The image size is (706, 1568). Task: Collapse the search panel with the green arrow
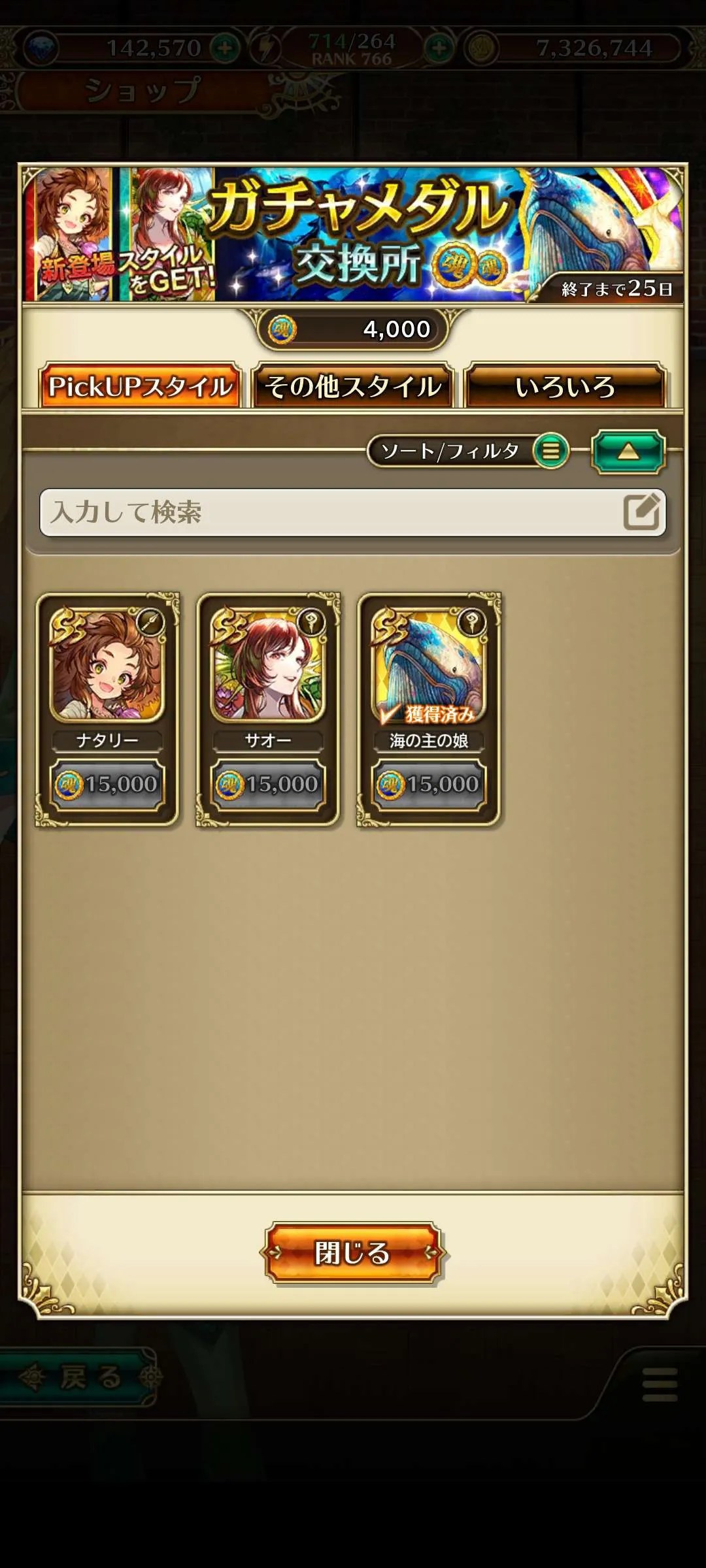[x=628, y=451]
